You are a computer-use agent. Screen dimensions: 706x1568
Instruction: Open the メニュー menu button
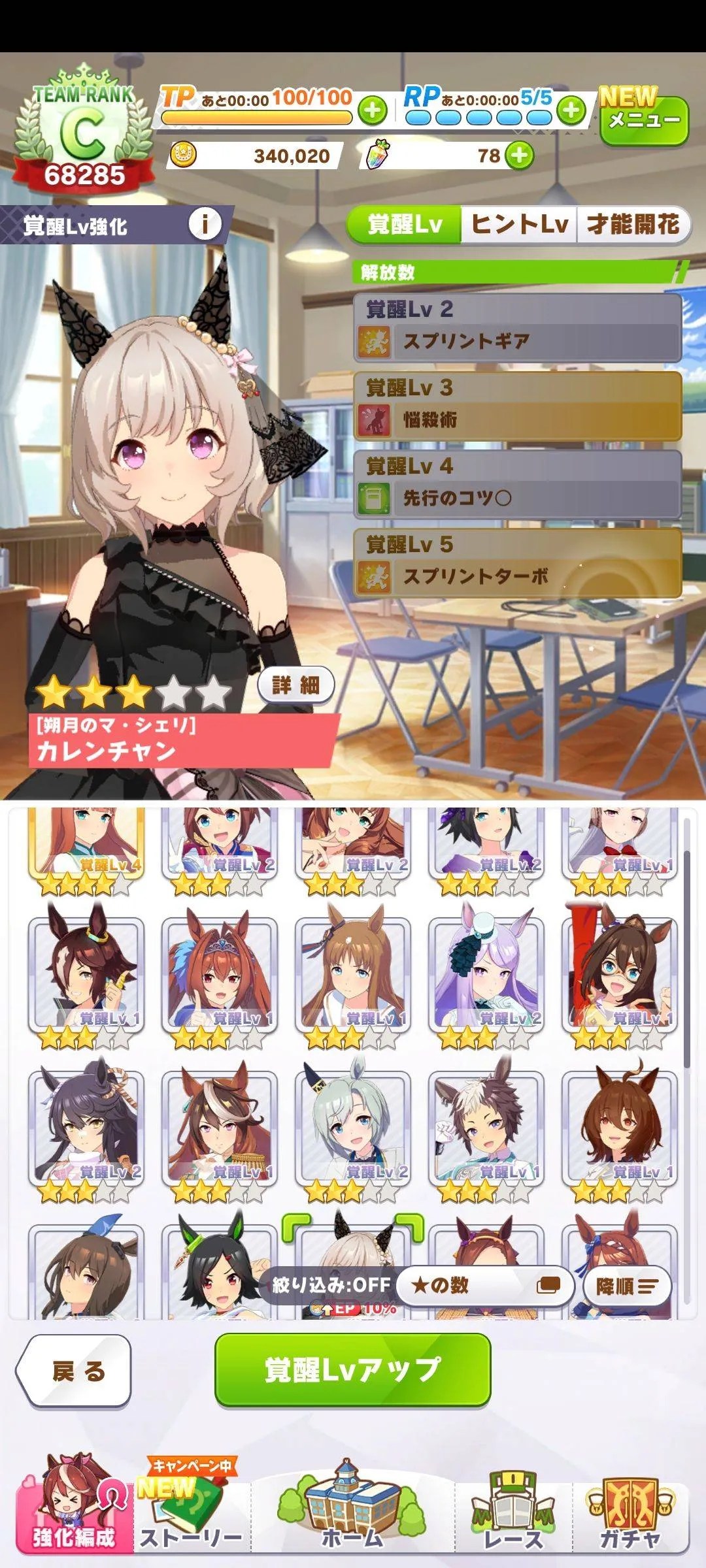click(x=644, y=120)
